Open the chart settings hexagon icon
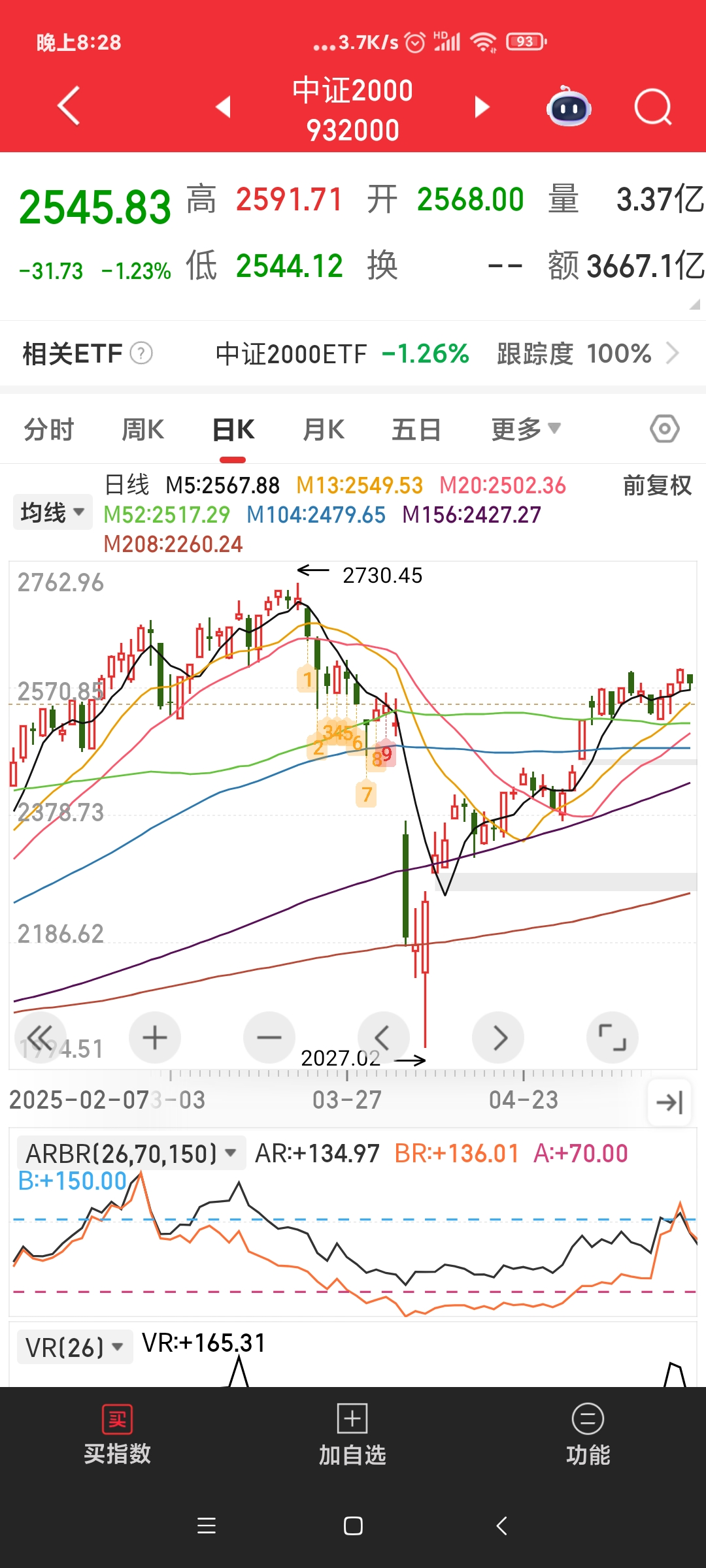Viewport: 706px width, 1568px height. pyautogui.click(x=665, y=429)
